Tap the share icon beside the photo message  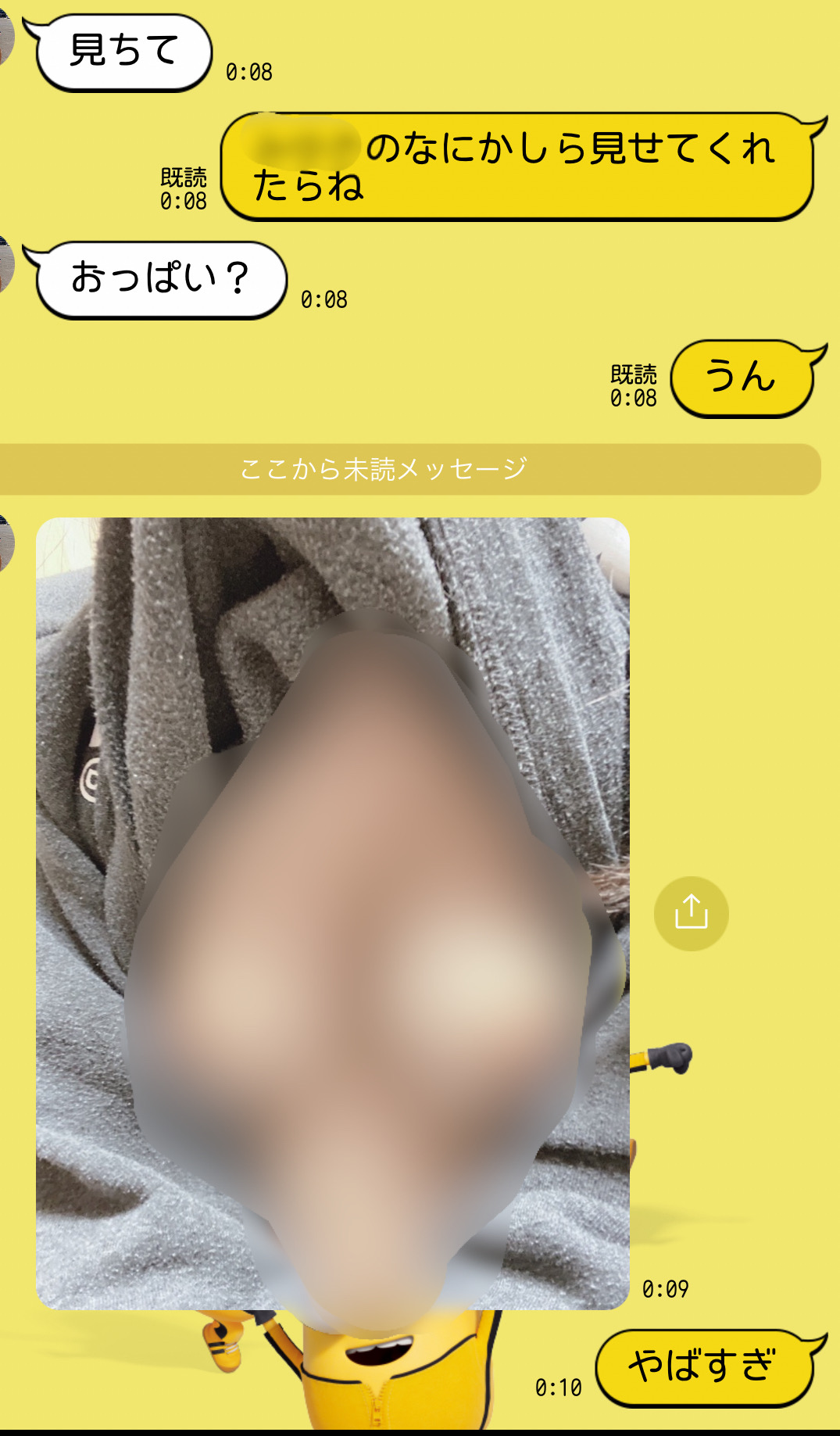691,913
